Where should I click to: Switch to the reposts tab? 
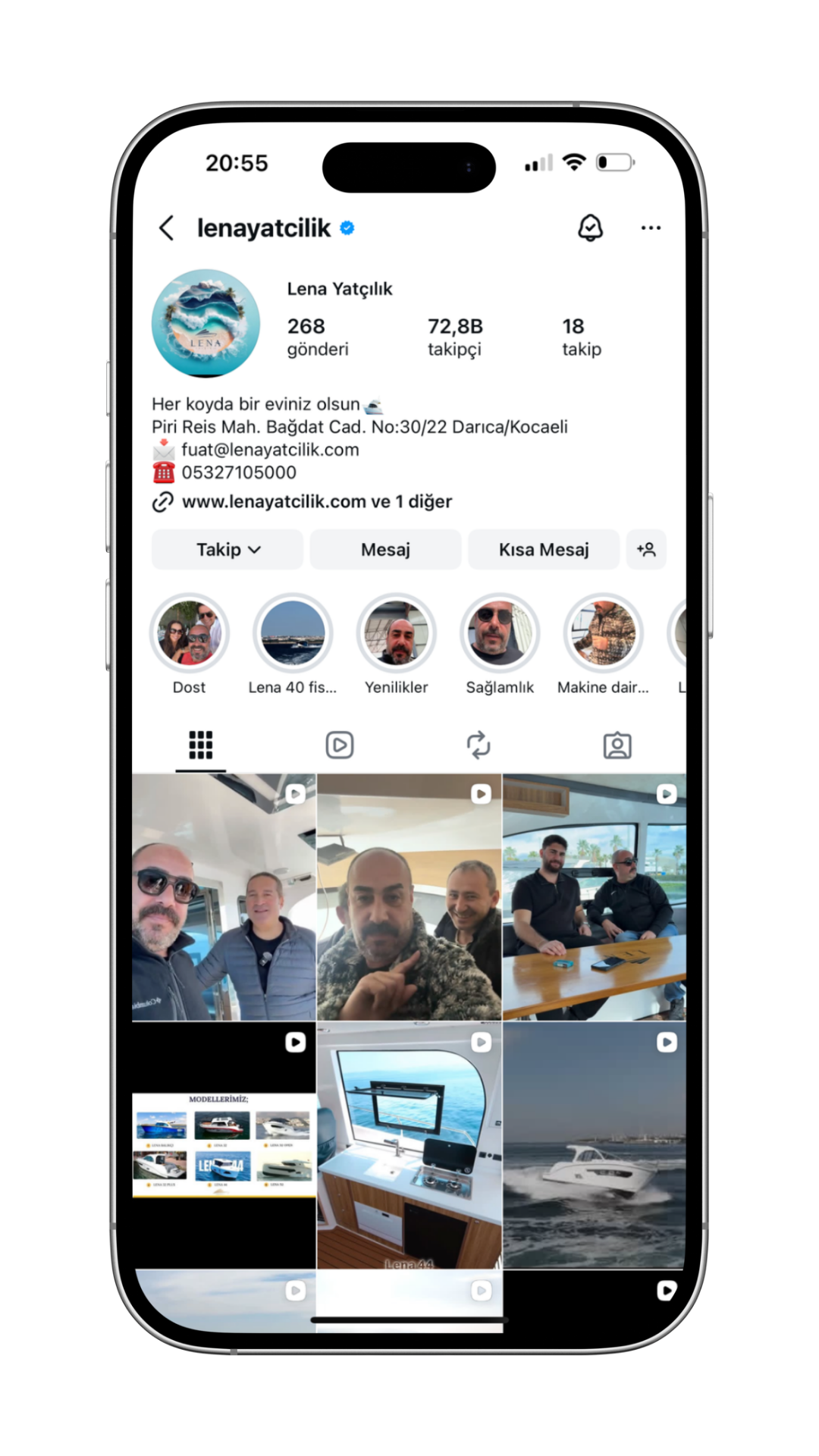click(x=479, y=745)
